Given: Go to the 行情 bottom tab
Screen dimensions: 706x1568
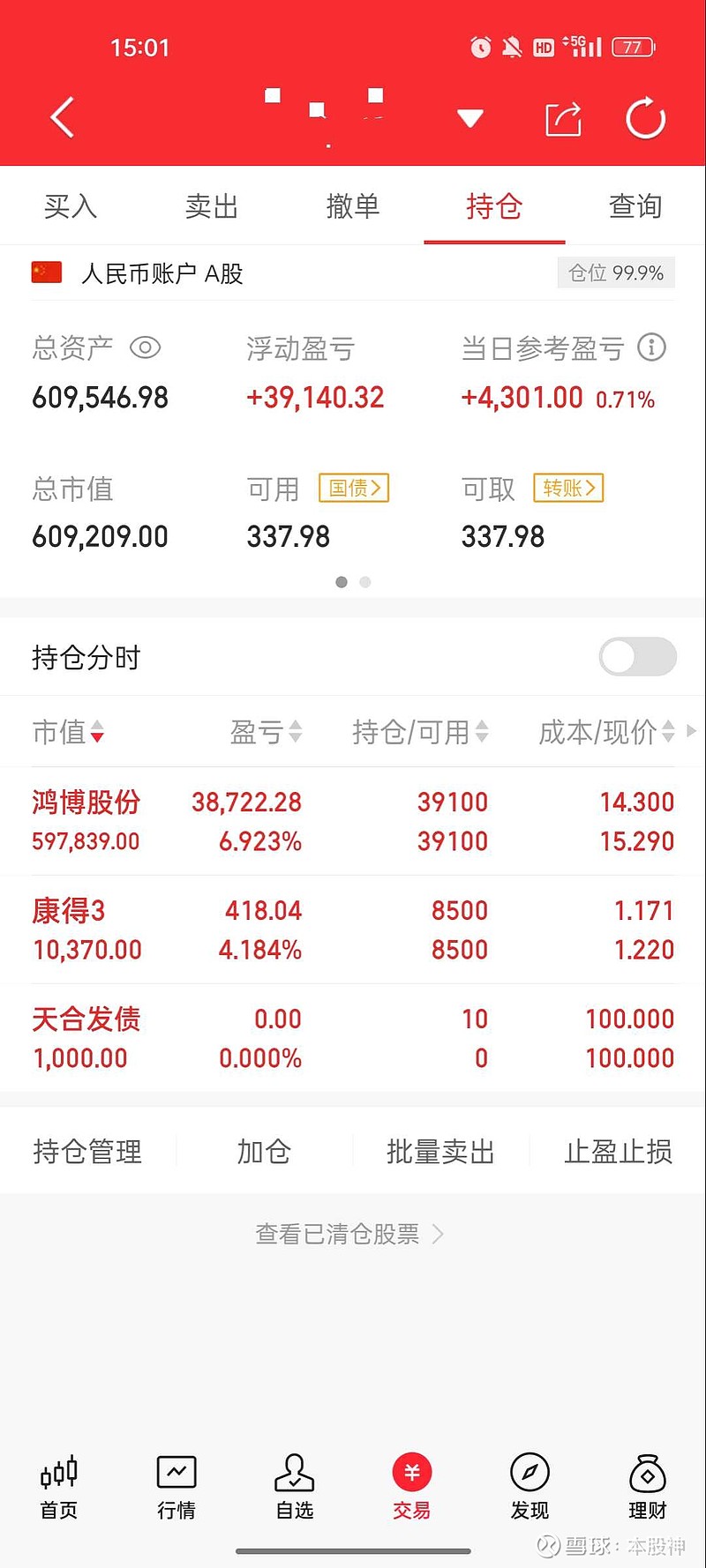Looking at the screenshot, I should click(176, 1487).
